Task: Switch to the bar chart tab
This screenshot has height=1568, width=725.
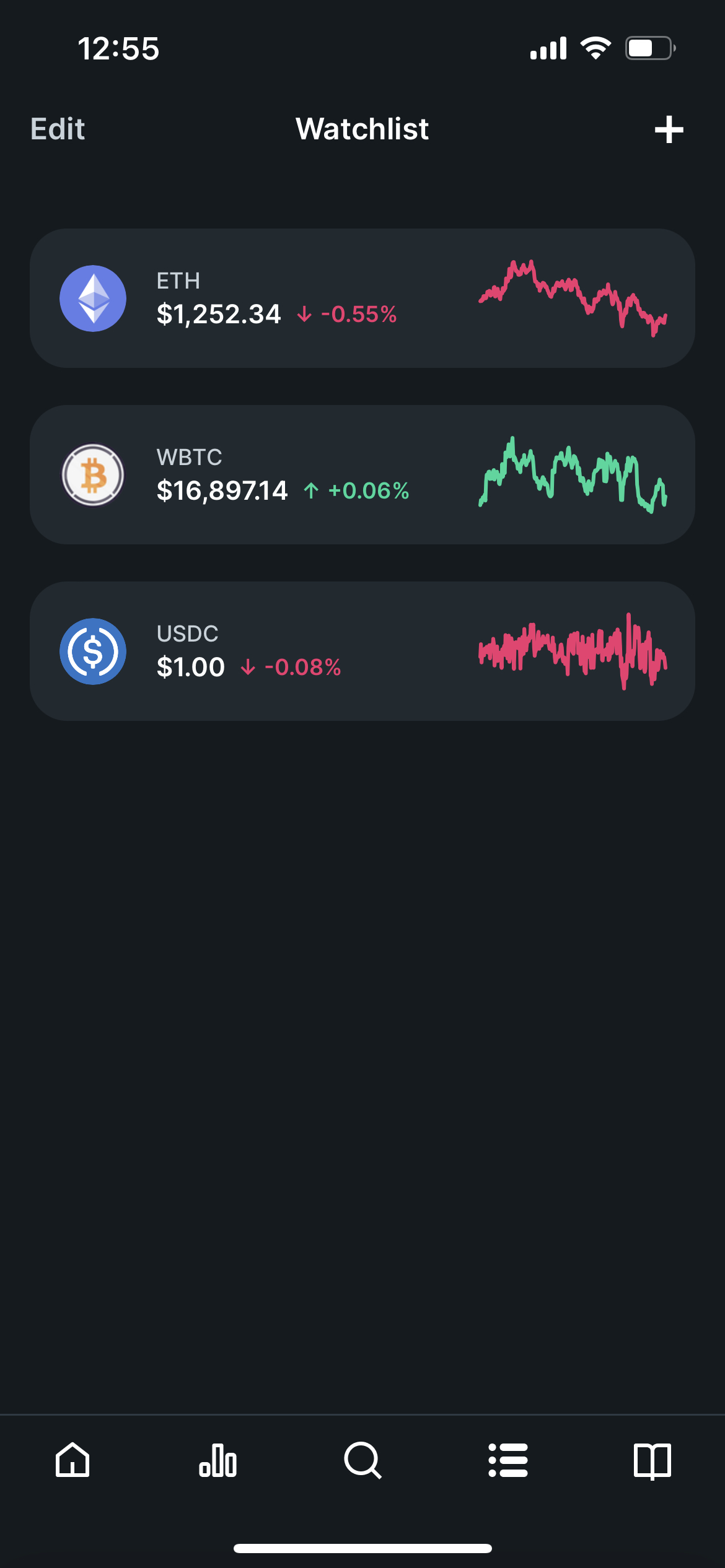Action: [217, 1460]
